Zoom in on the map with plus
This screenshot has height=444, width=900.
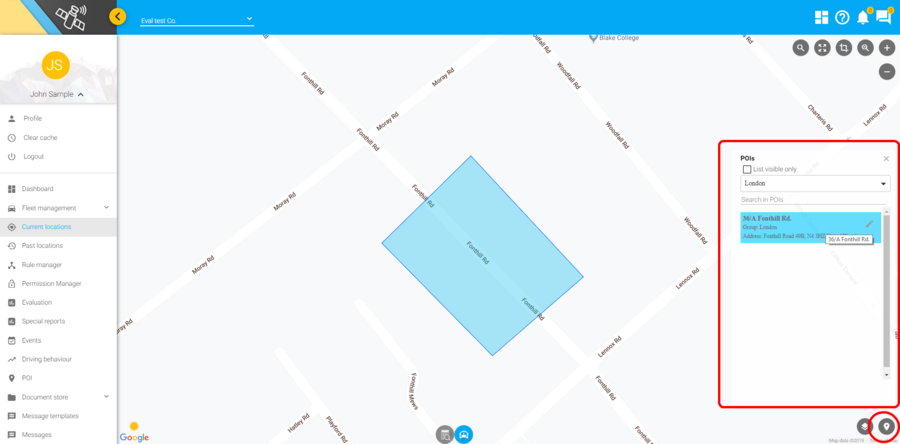(887, 47)
